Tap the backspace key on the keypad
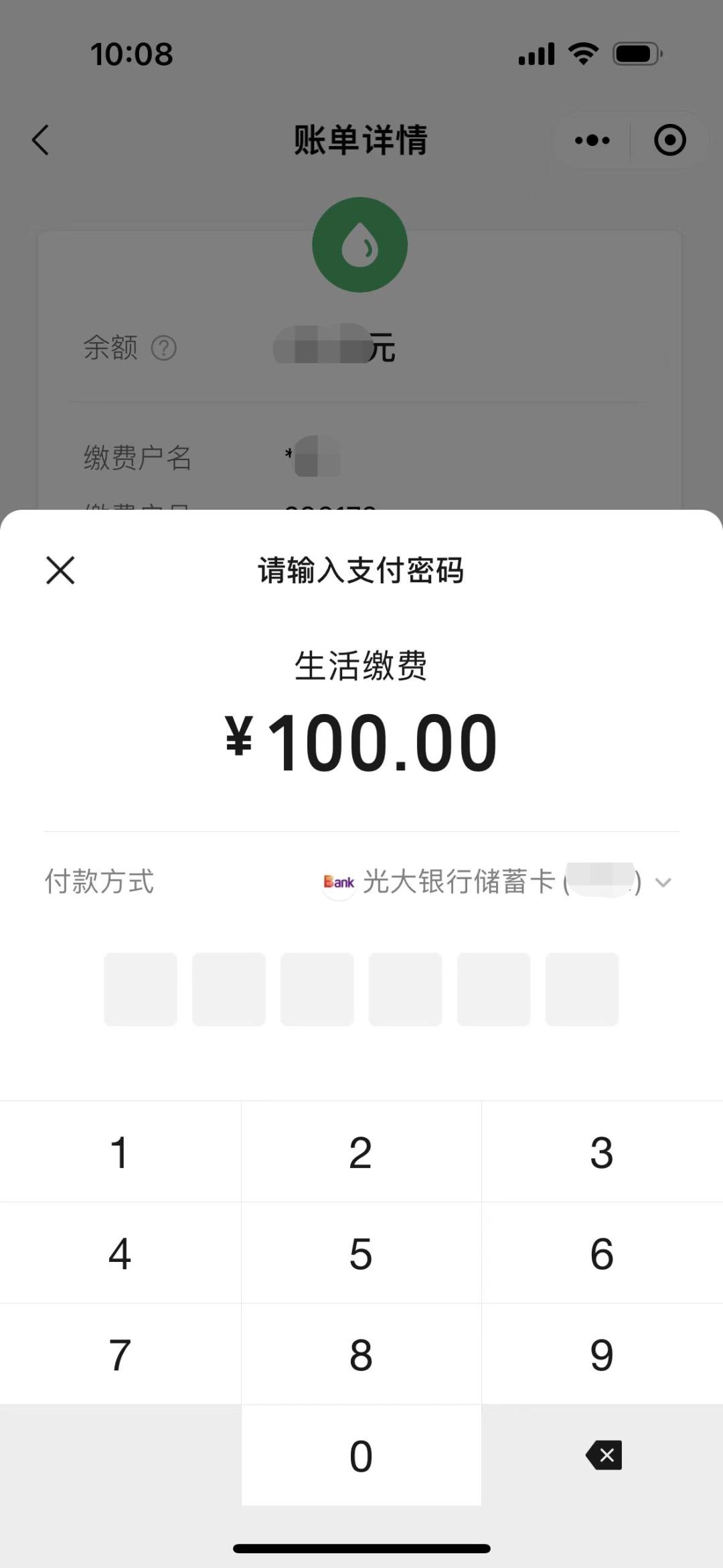 (x=602, y=1455)
